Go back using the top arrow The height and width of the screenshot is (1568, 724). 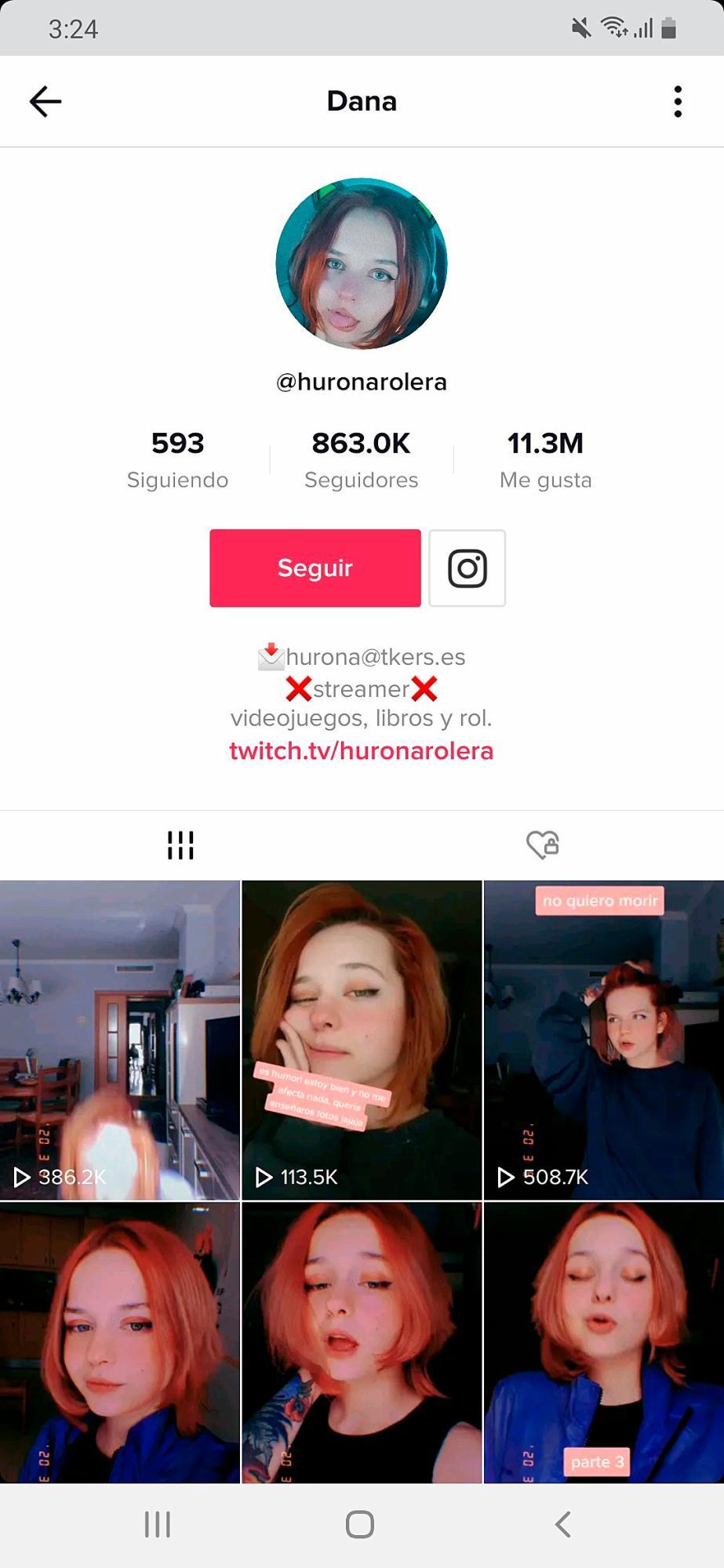pos(45,101)
